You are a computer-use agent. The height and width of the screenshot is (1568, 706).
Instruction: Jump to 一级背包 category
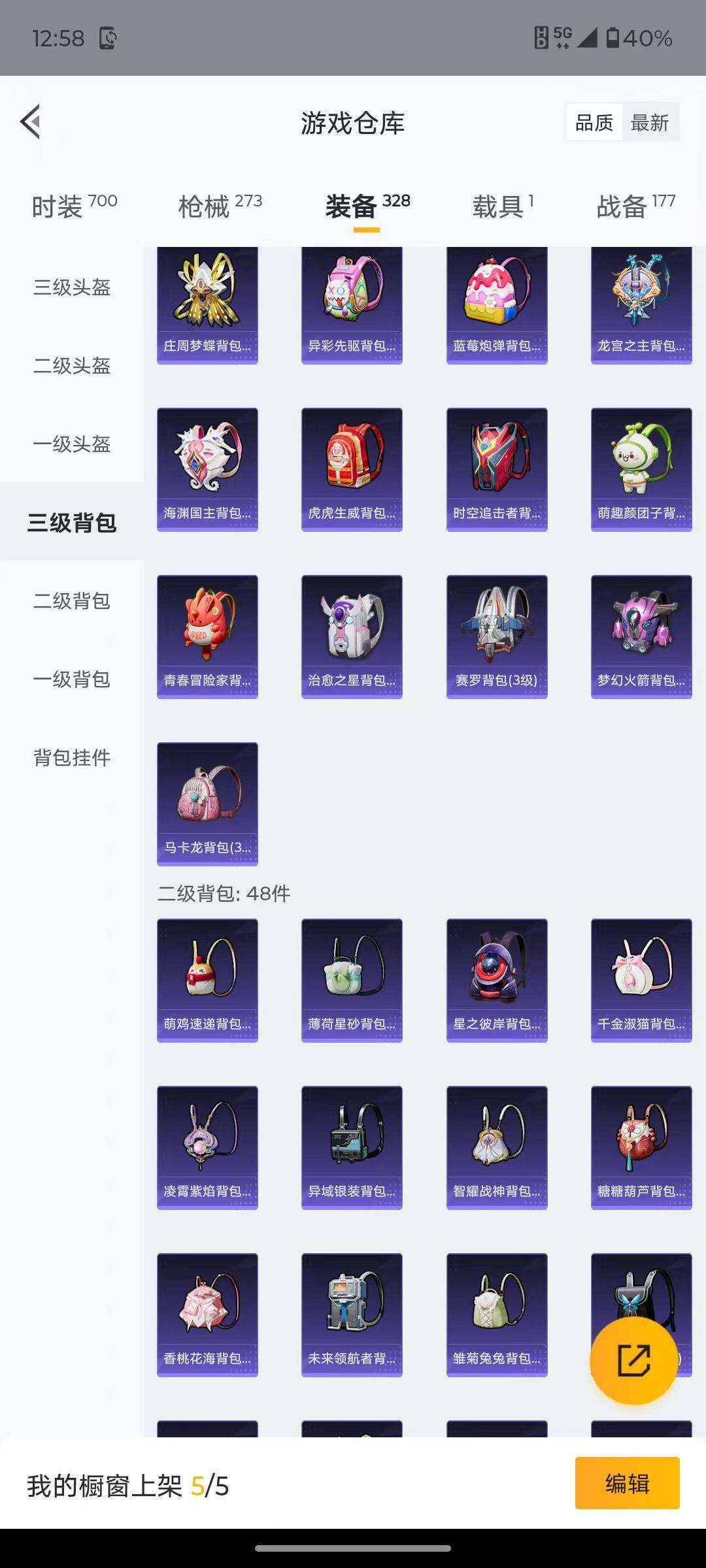tap(72, 679)
